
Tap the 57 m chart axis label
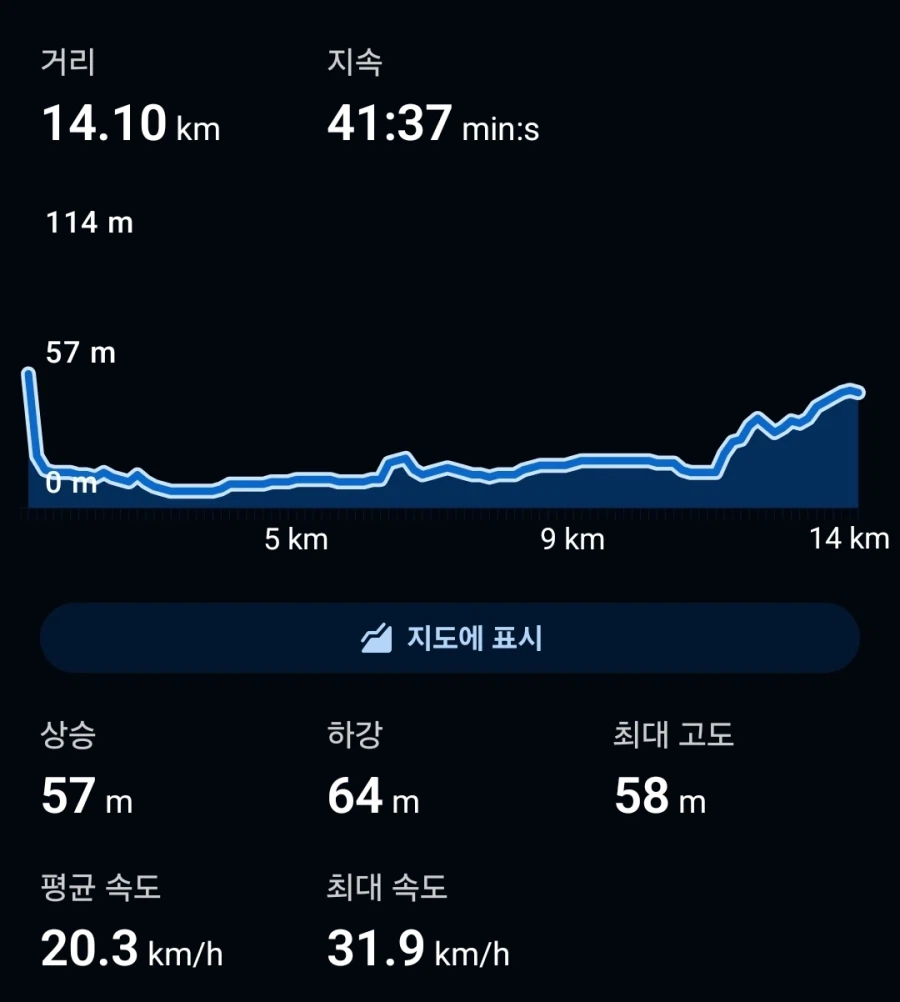(x=81, y=352)
